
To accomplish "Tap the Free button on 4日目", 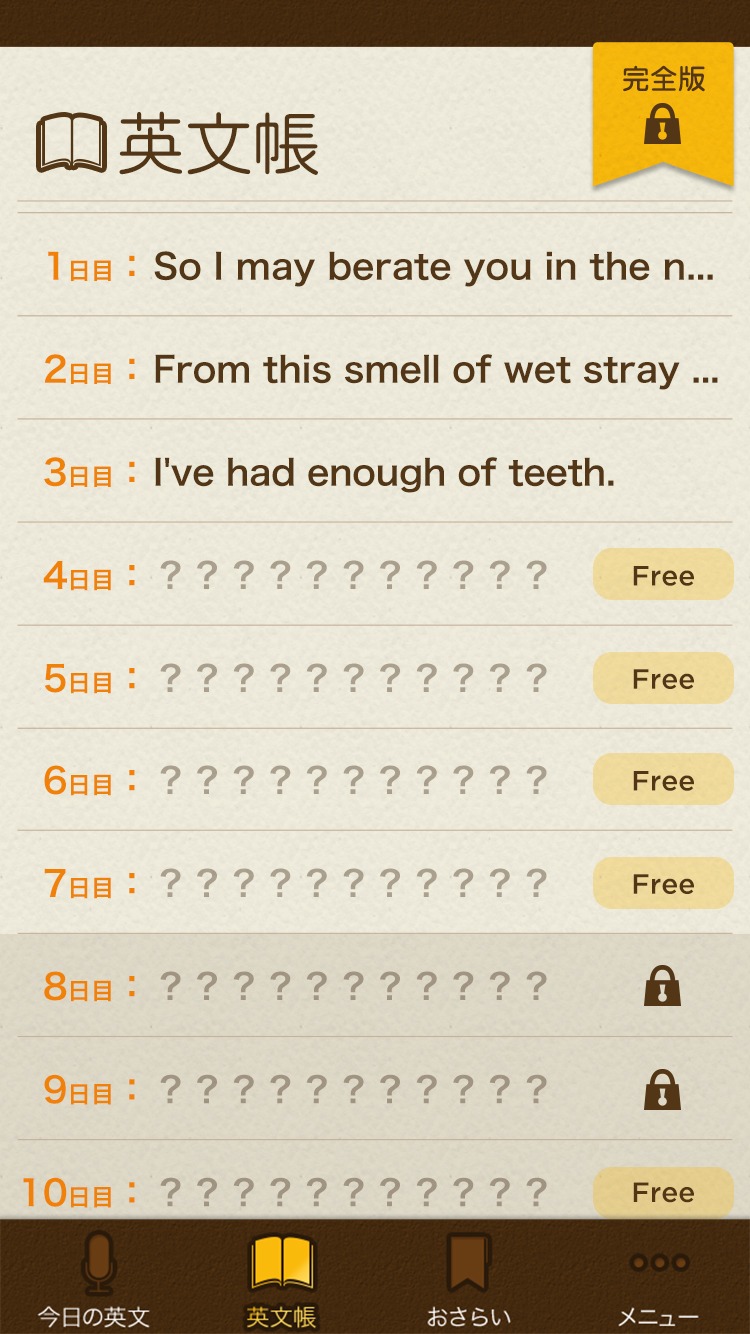I will pyautogui.click(x=663, y=576).
